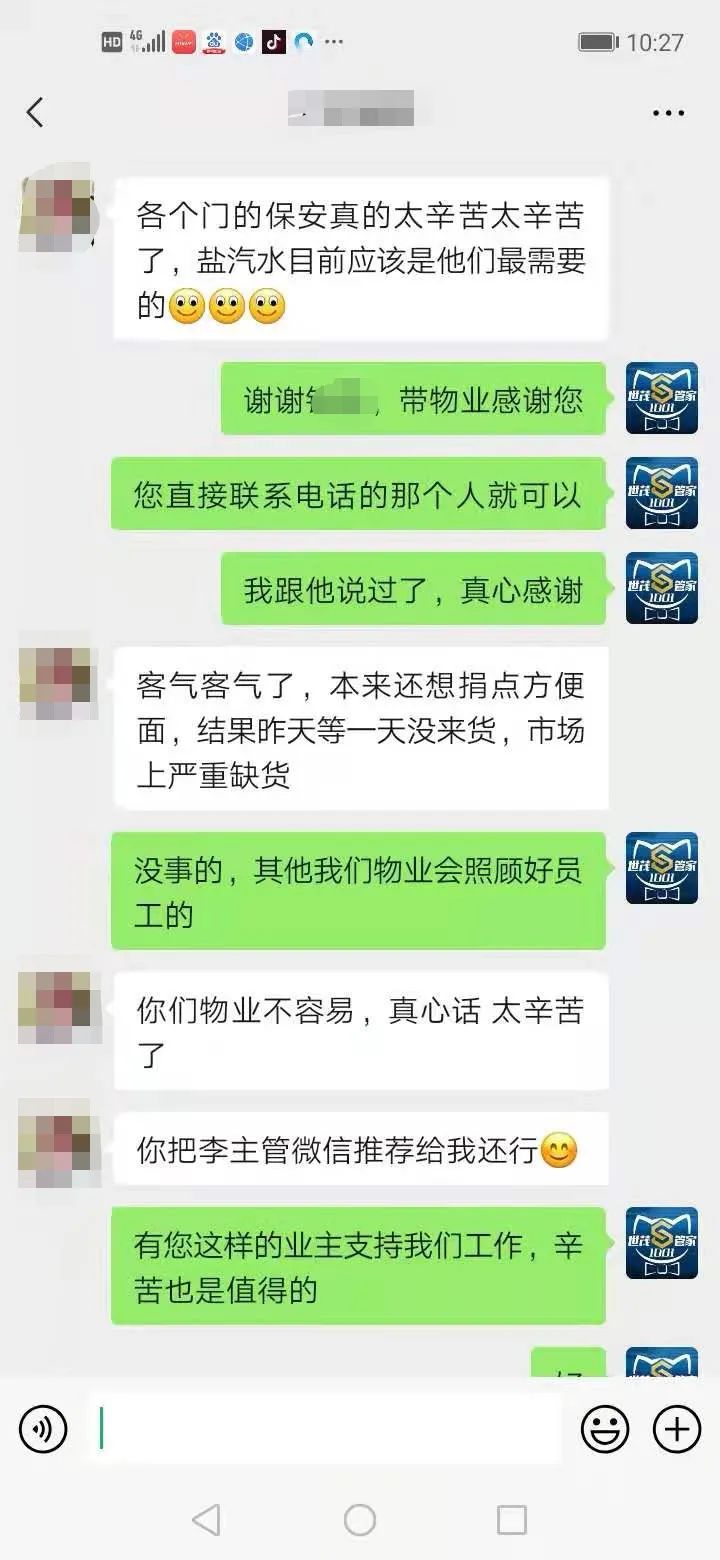This screenshot has width=720, height=1560.
Task: Open the emoji picker
Action: [x=605, y=1428]
